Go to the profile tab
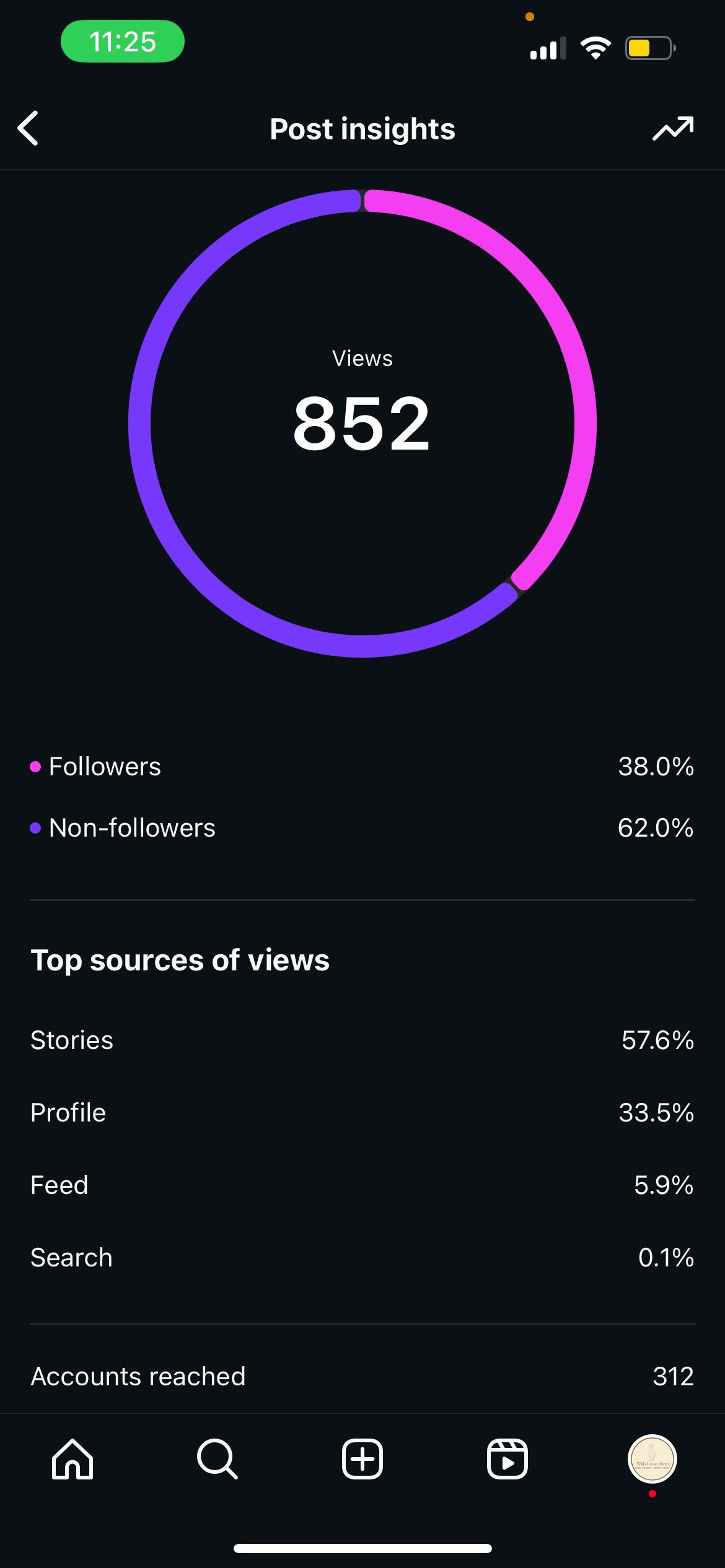The width and height of the screenshot is (725, 1568). click(652, 1459)
